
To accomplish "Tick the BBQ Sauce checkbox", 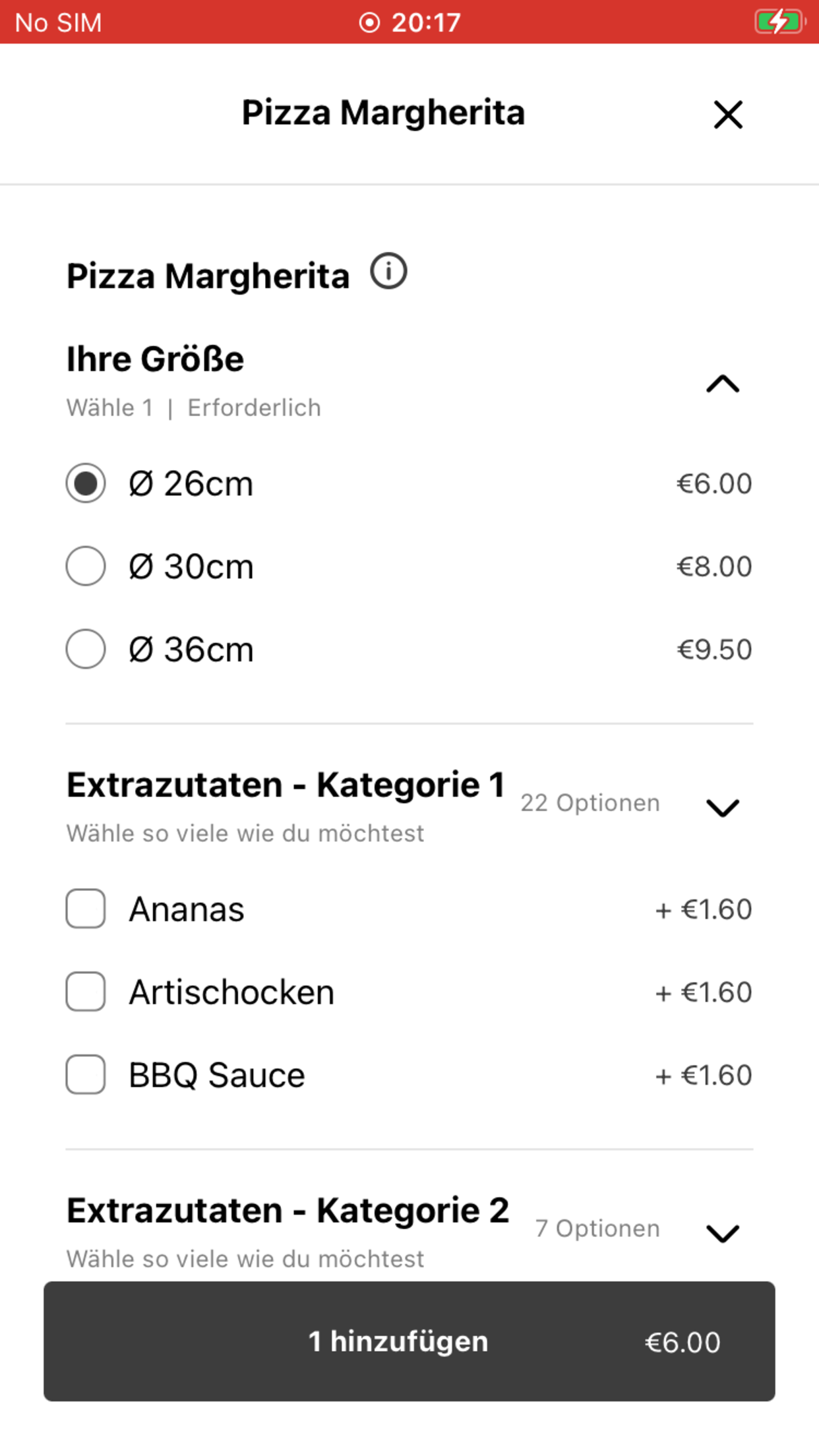I will tap(86, 1075).
